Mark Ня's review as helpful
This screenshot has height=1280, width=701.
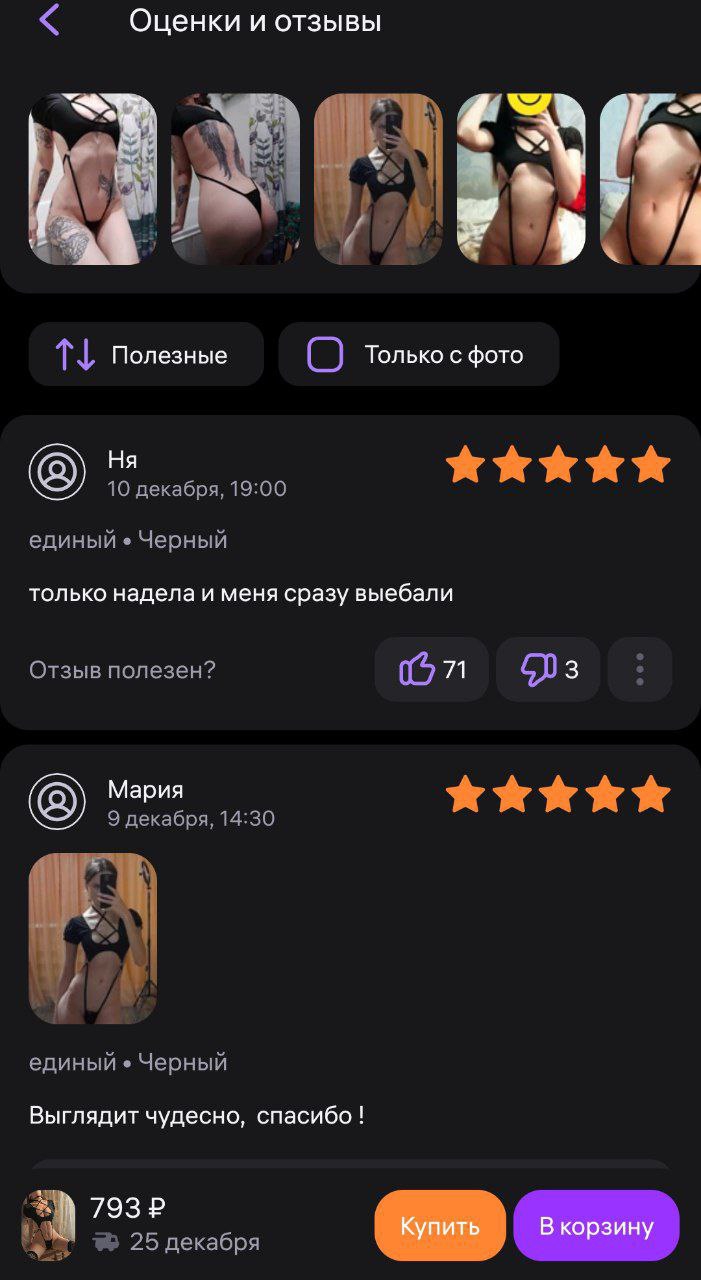click(x=432, y=669)
